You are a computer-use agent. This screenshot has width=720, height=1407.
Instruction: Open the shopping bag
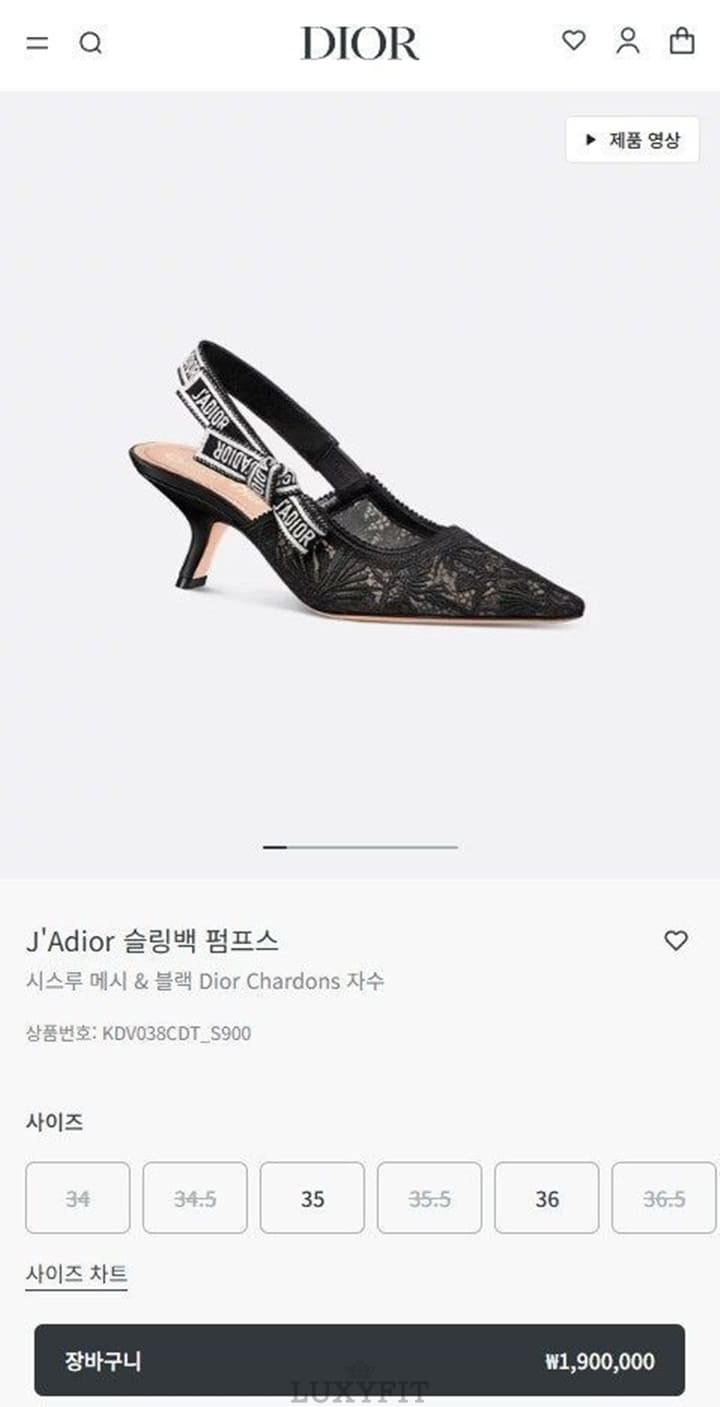click(x=682, y=41)
